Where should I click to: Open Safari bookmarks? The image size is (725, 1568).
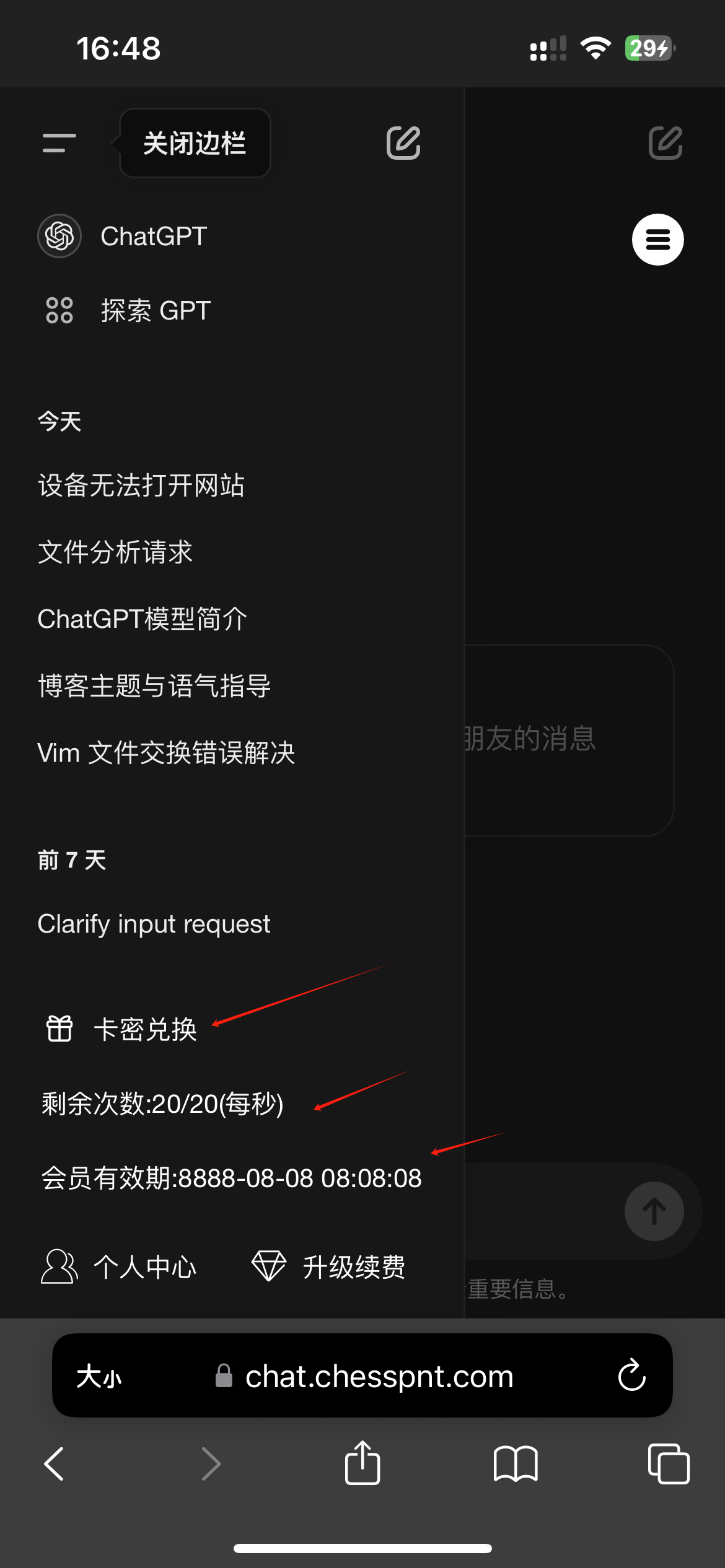click(x=516, y=1464)
